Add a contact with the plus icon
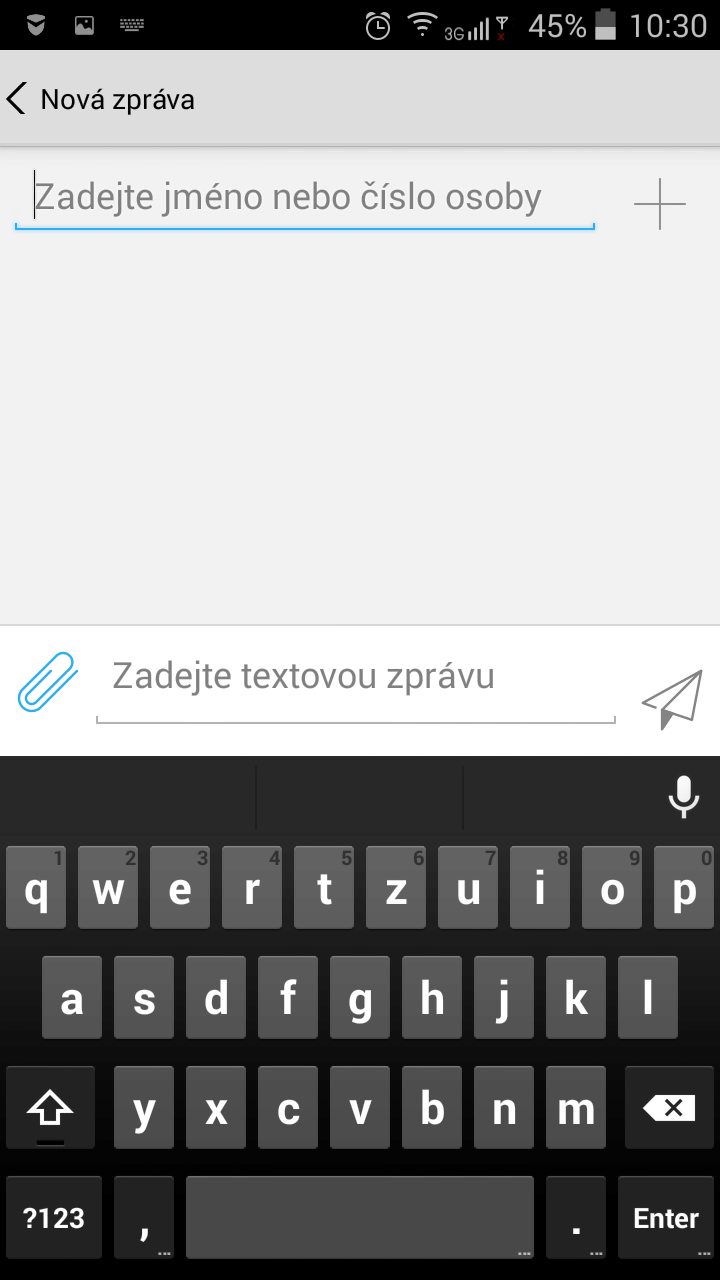This screenshot has width=720, height=1280. coord(660,203)
